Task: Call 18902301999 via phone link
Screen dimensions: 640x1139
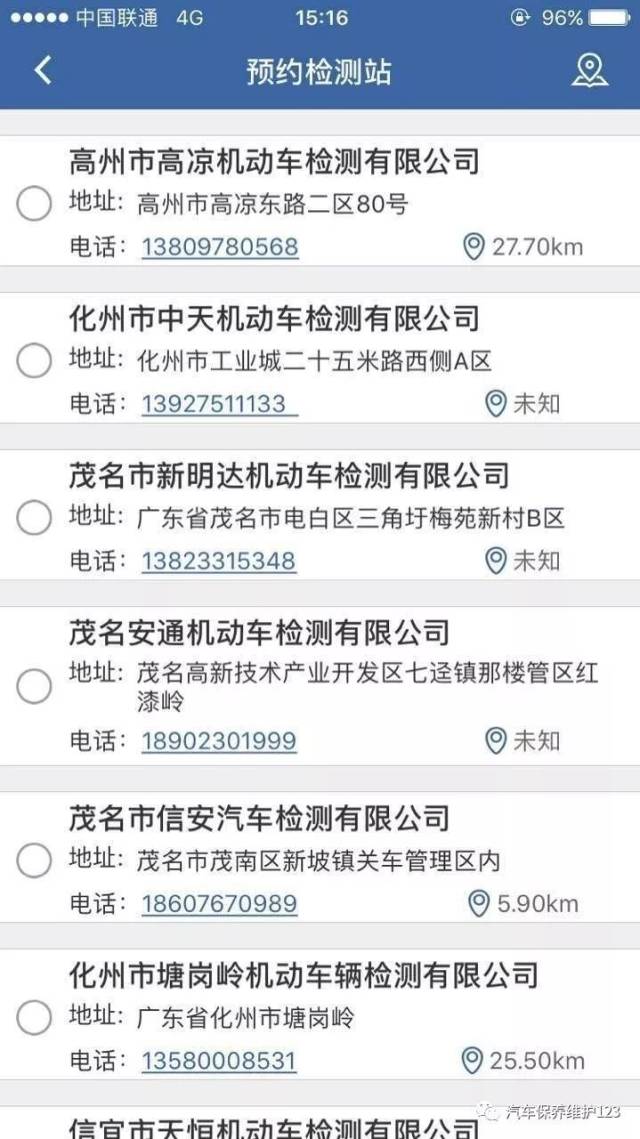Action: (219, 741)
